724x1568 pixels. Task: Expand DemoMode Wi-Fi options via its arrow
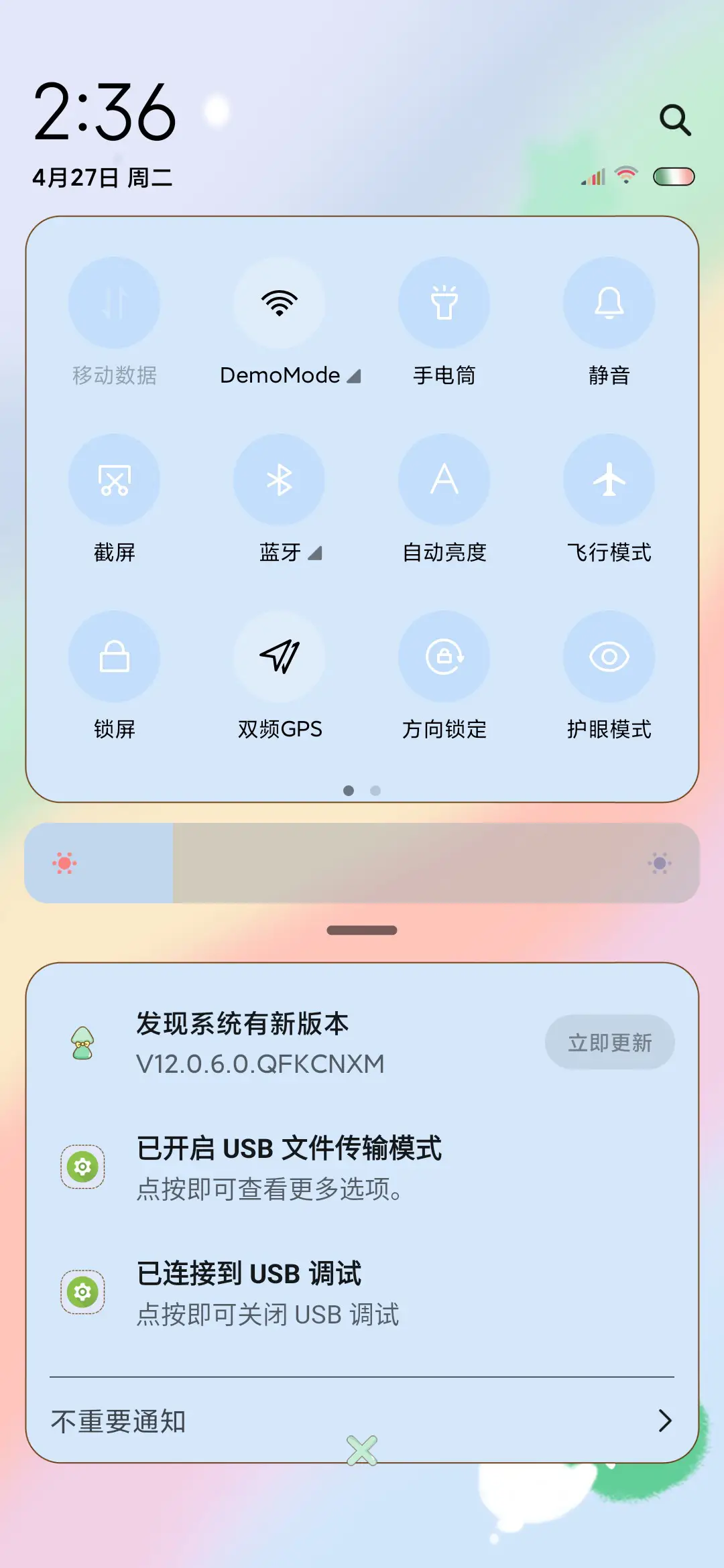pos(354,376)
